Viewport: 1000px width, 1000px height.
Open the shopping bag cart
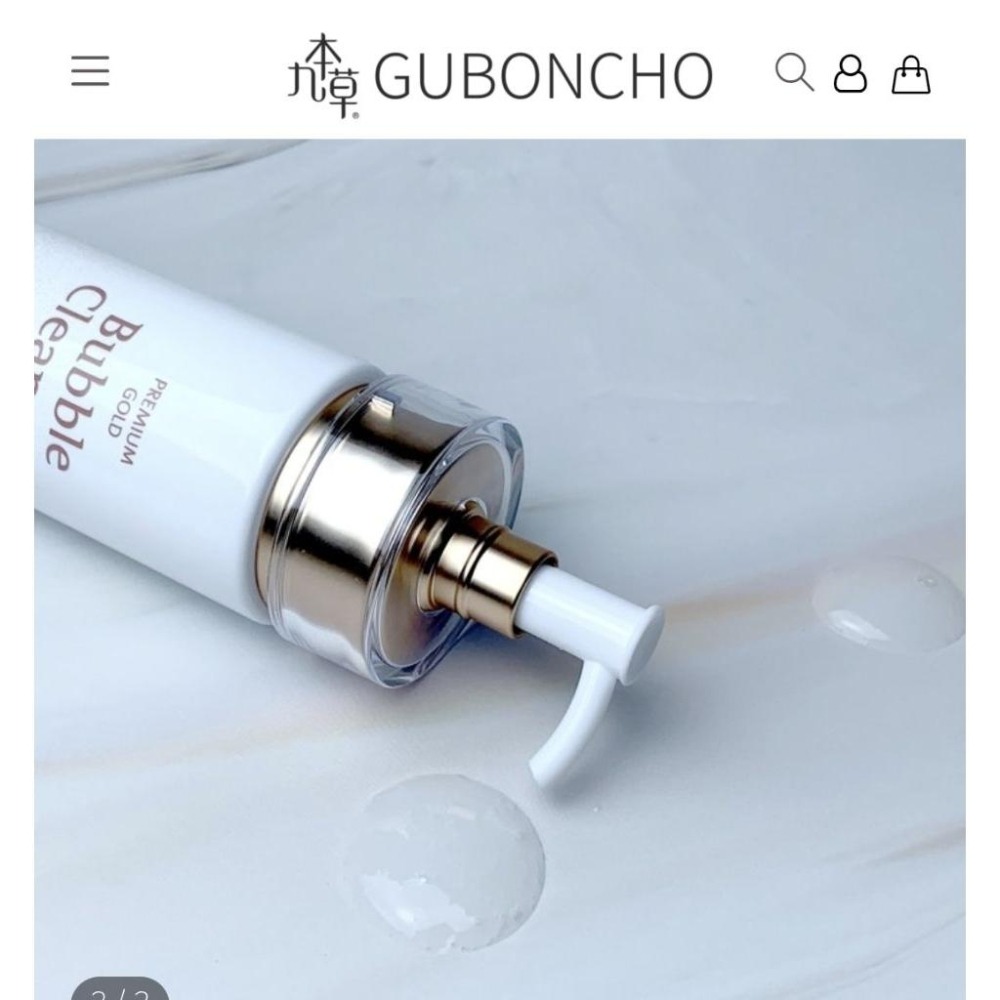910,74
